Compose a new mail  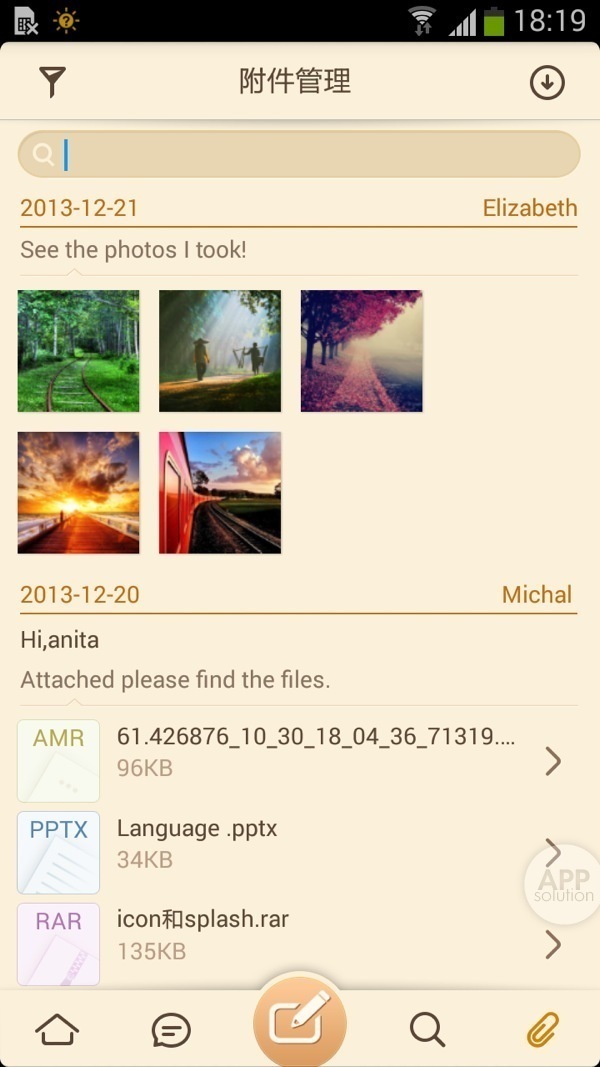pyautogui.click(x=300, y=1023)
